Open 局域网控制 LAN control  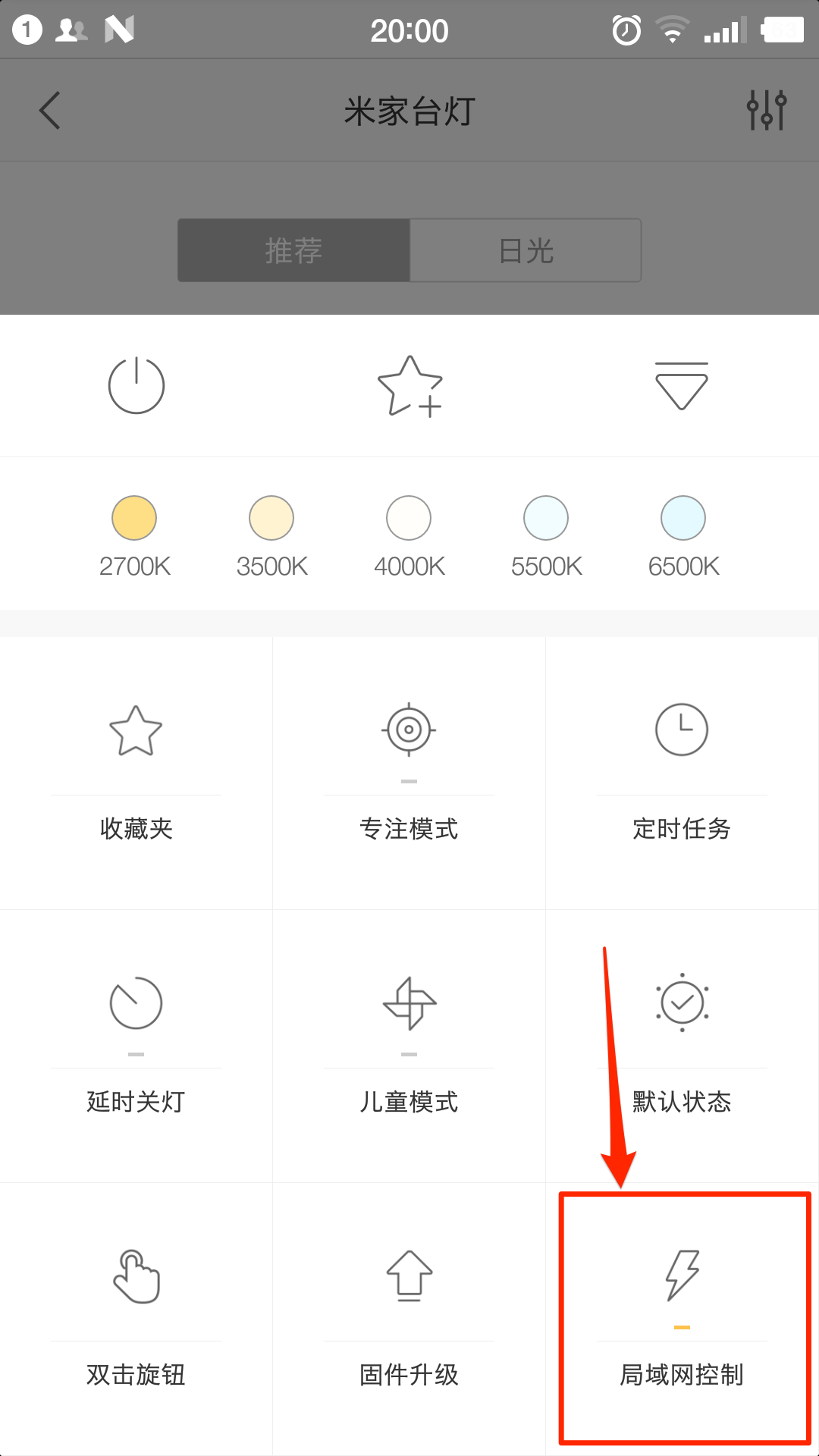point(682,1319)
